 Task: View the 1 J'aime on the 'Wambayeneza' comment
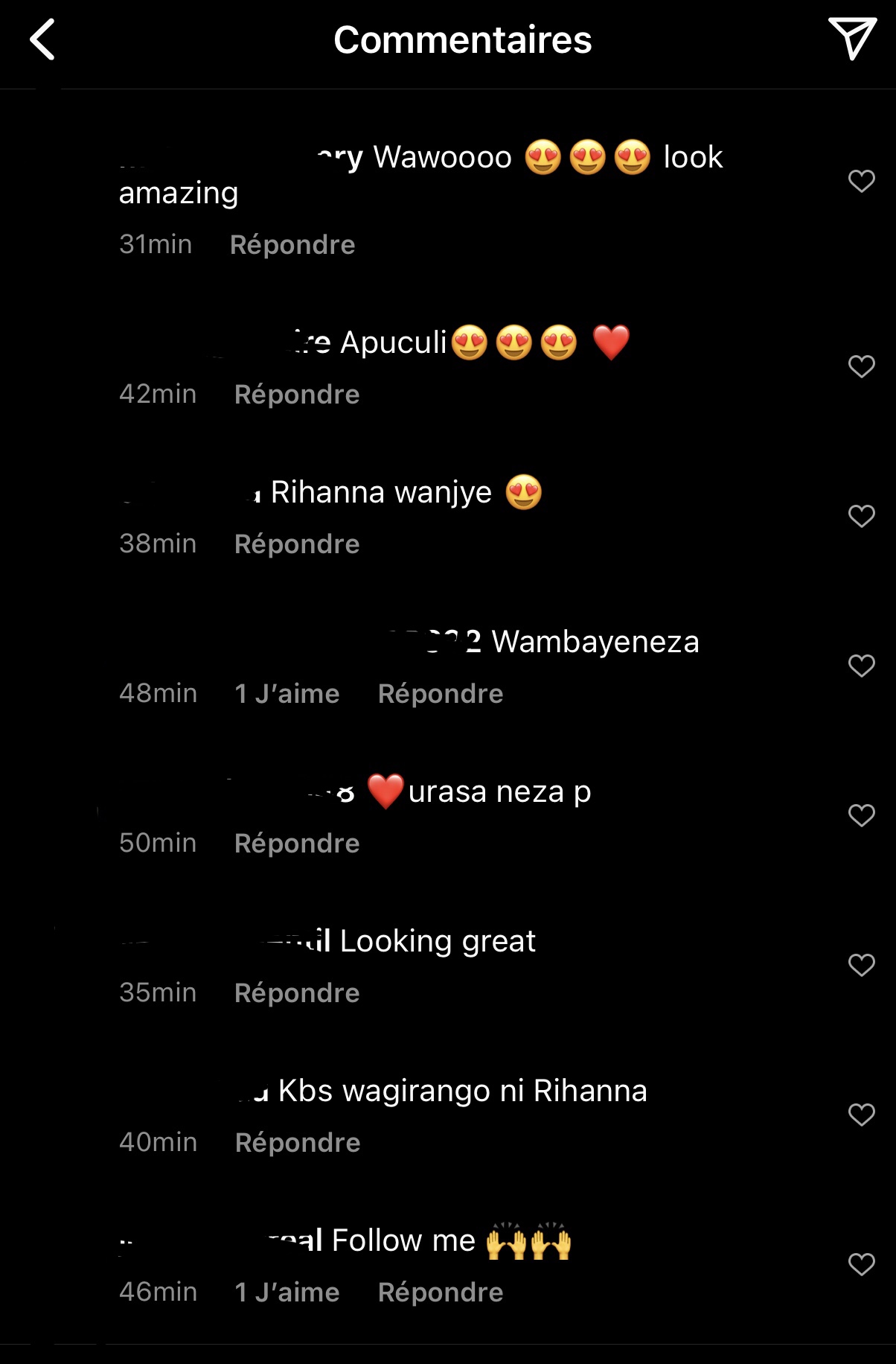[x=287, y=694]
